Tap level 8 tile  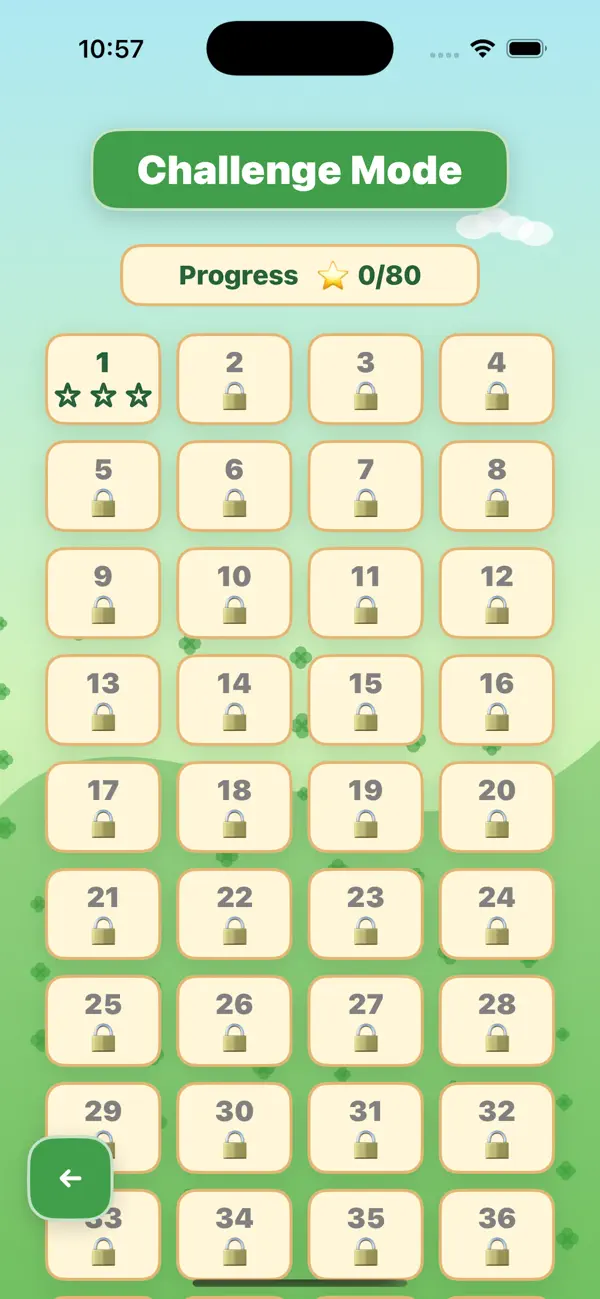pyautogui.click(x=497, y=486)
